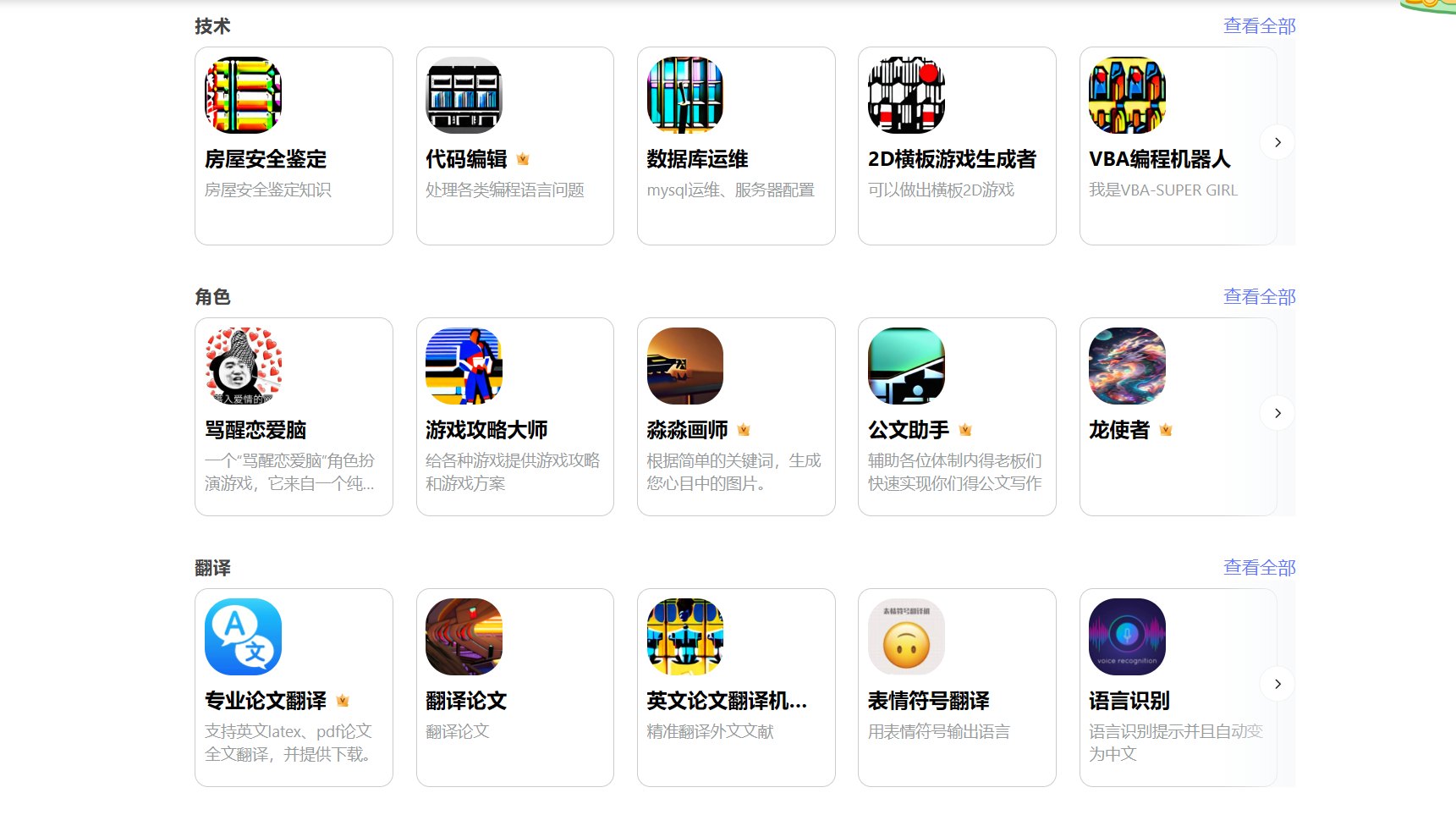
Task: Open 2D横板游戏生成者 card
Action: (956, 146)
